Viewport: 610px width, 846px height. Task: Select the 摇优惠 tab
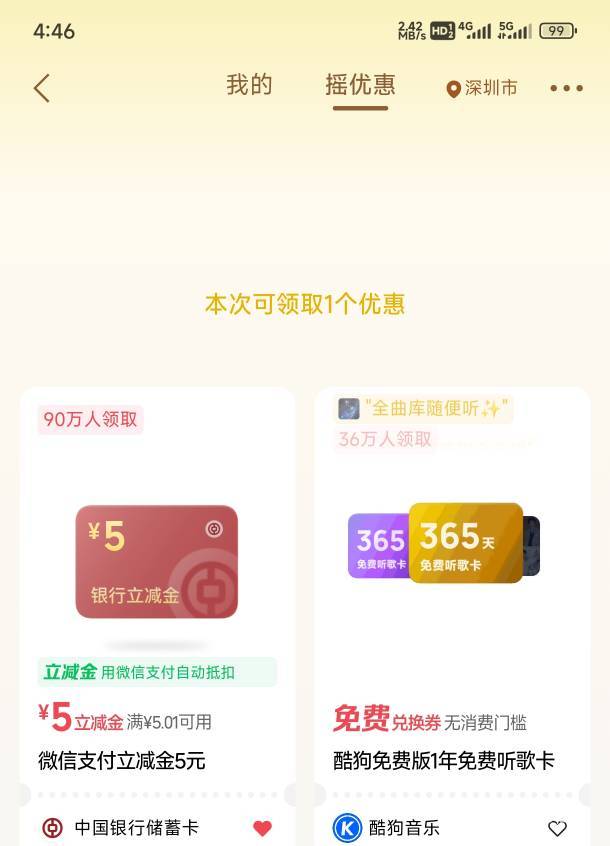(360, 85)
